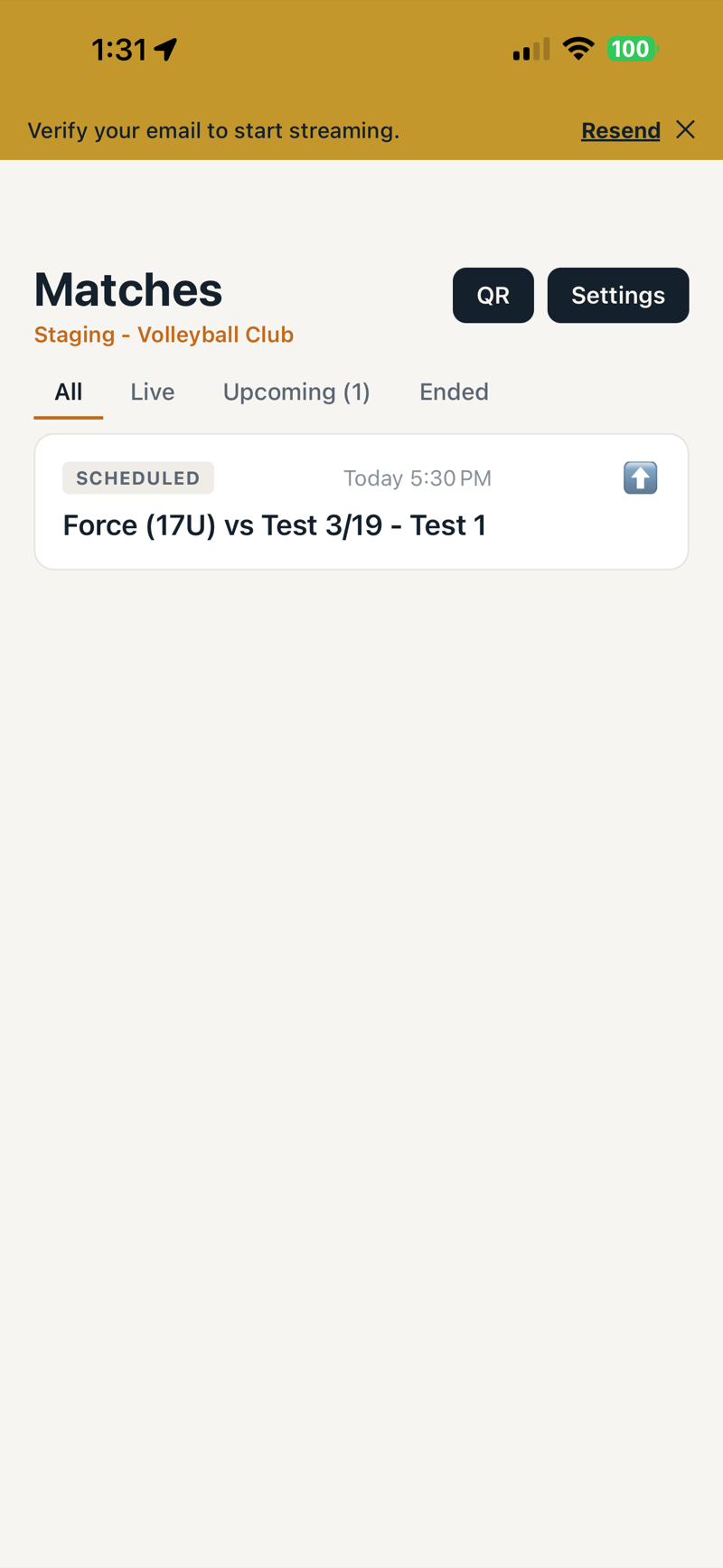
Task: Tap the upload stream icon on the match card
Action: tap(642, 478)
